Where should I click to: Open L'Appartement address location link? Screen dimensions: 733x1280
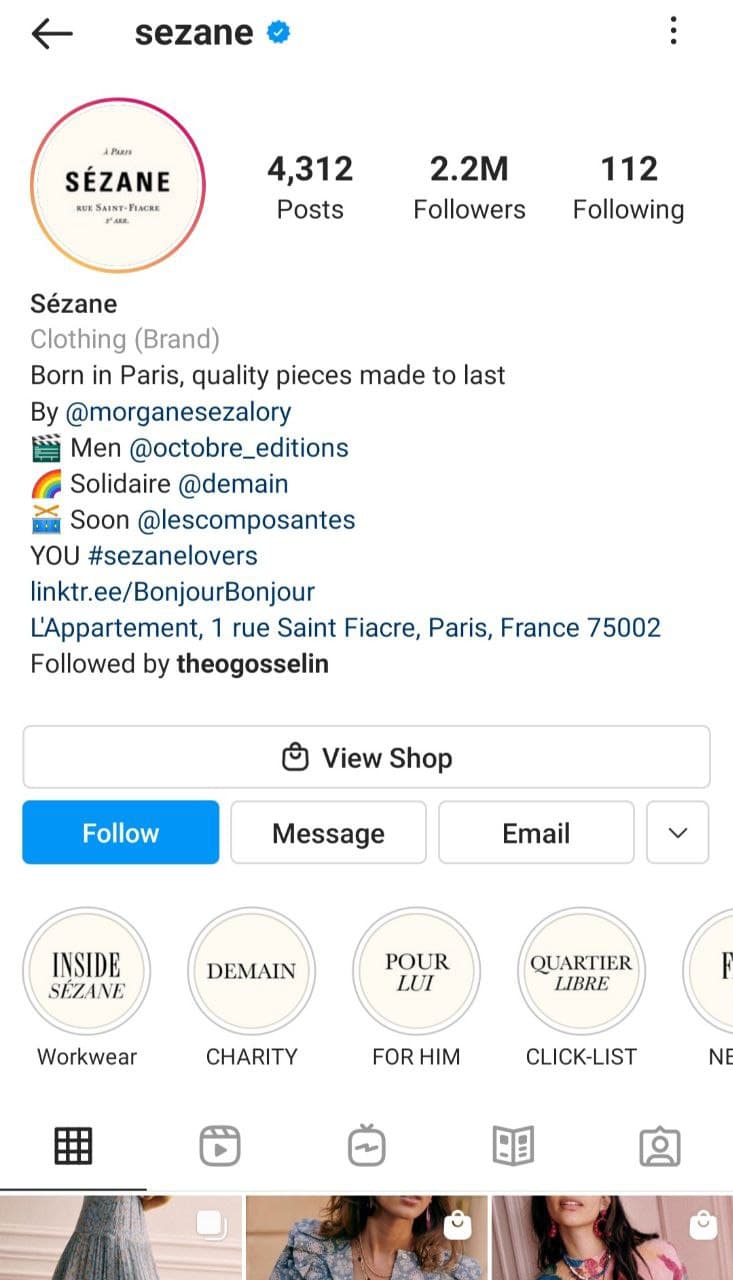pos(346,628)
